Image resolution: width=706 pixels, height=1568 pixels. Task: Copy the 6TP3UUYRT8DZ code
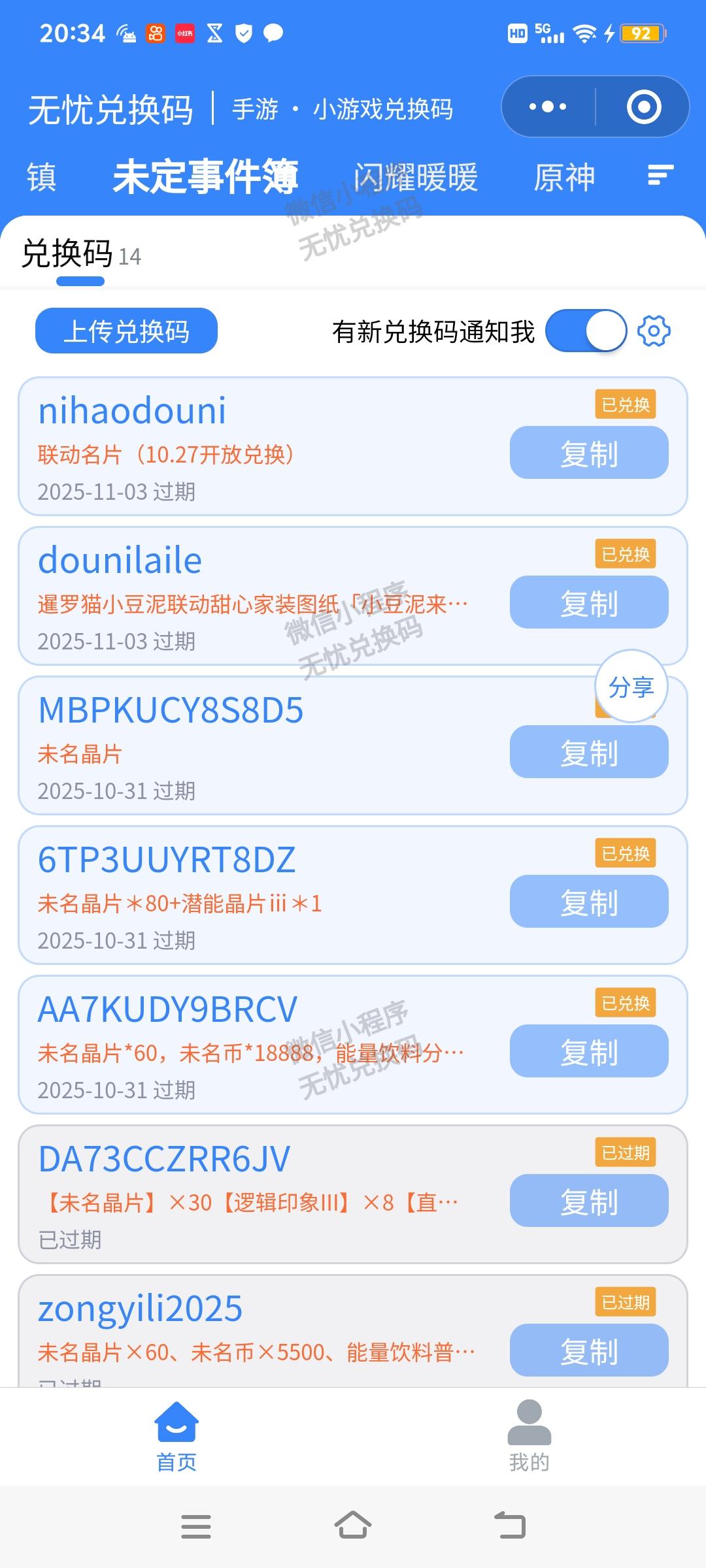pyautogui.click(x=588, y=902)
